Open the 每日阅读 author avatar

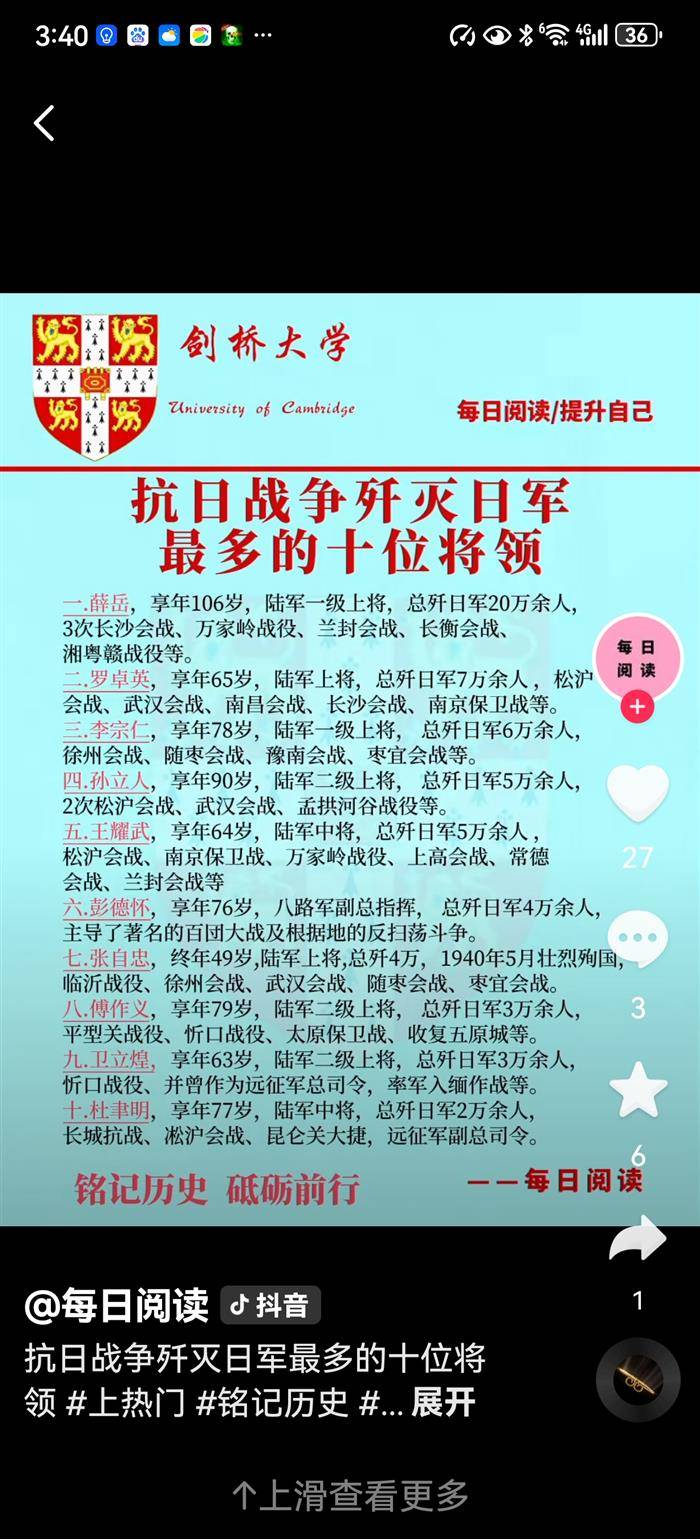click(637, 658)
